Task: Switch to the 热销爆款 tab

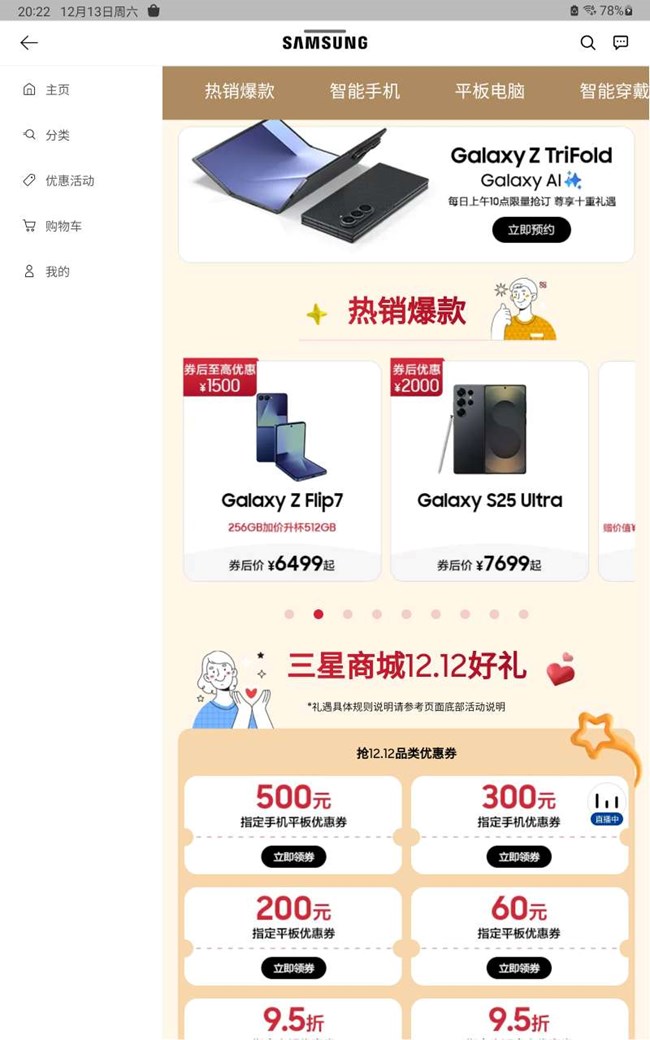Action: point(239,91)
